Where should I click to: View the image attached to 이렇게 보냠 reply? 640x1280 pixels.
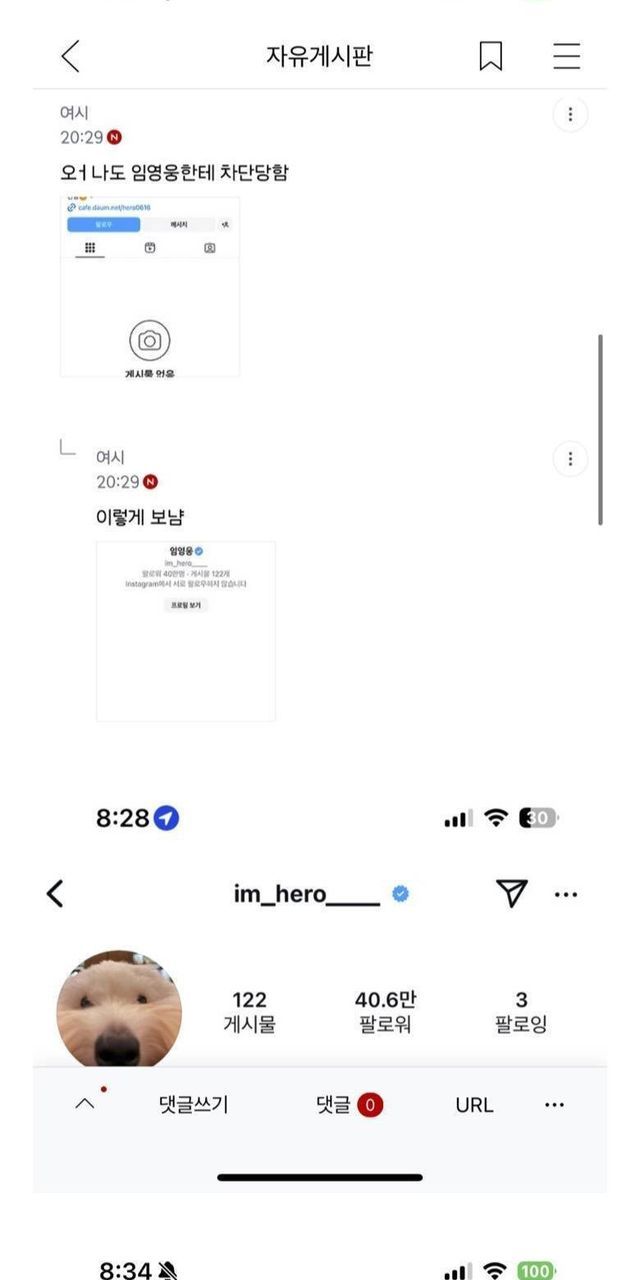pos(186,631)
